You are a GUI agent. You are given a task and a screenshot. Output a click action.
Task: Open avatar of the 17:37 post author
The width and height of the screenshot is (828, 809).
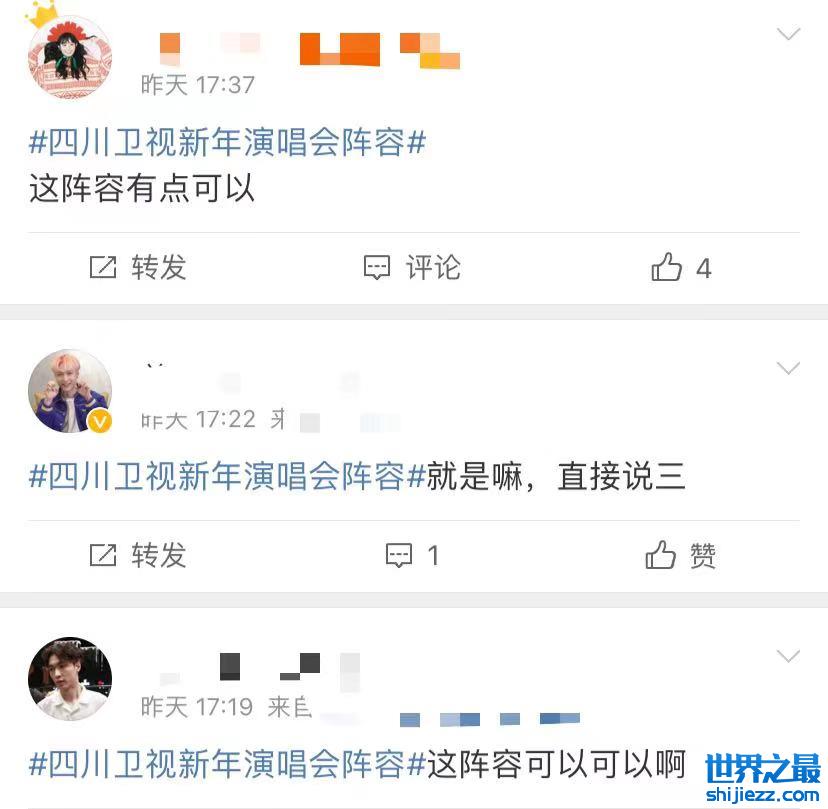click(x=70, y=57)
